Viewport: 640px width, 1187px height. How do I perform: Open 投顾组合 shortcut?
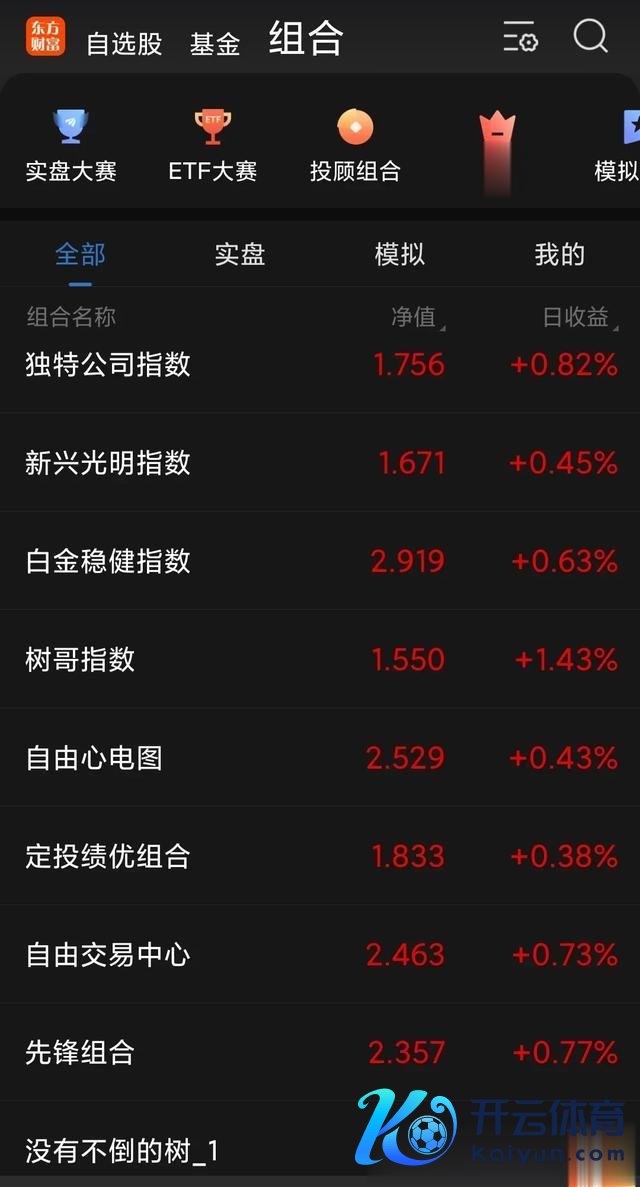click(x=355, y=146)
